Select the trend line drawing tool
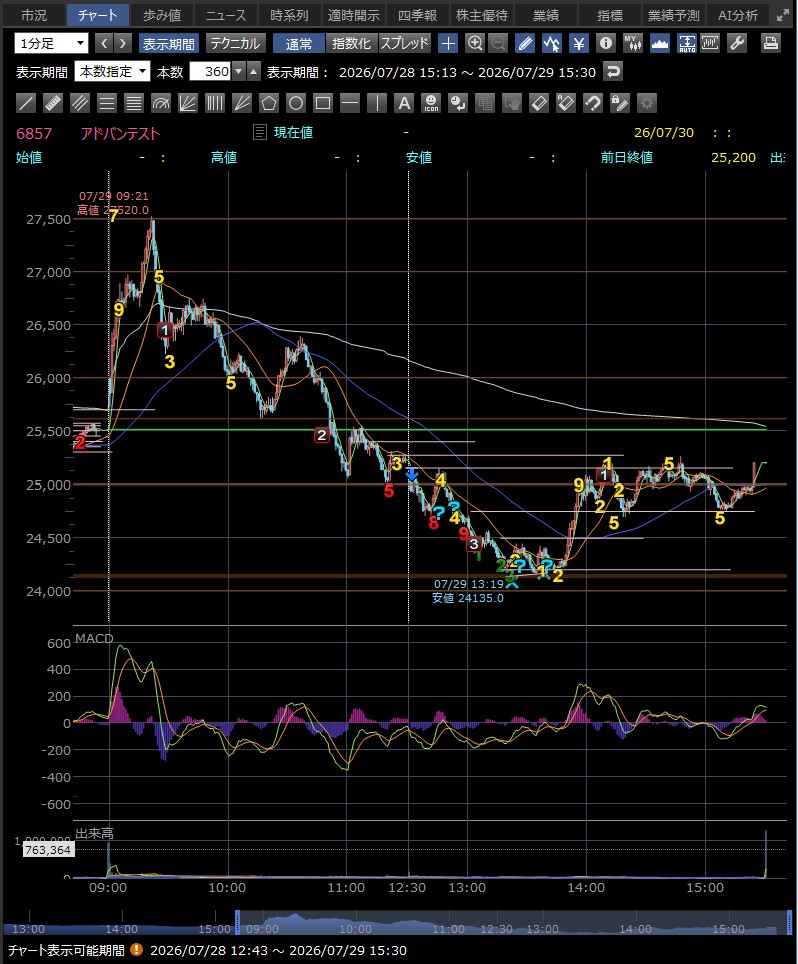The image size is (798, 964). point(26,103)
